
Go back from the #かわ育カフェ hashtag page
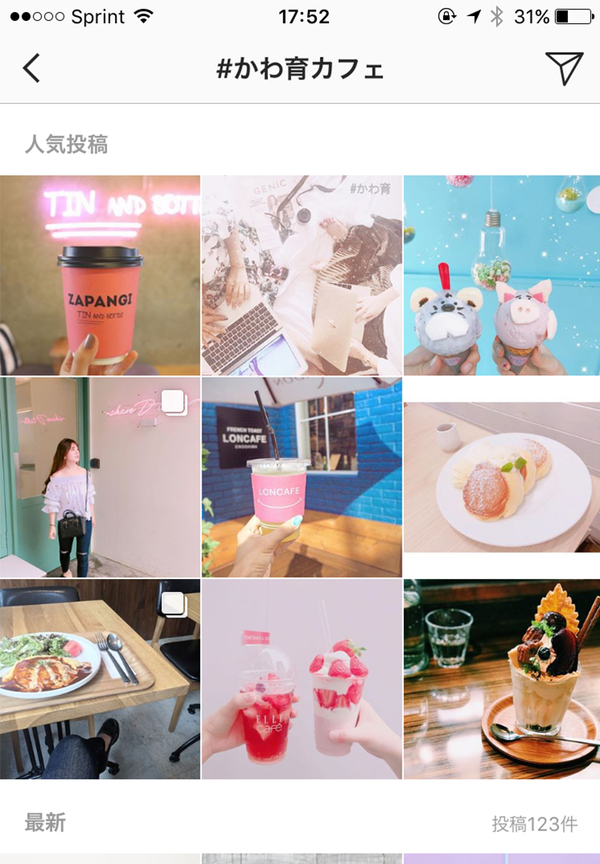click(32, 69)
